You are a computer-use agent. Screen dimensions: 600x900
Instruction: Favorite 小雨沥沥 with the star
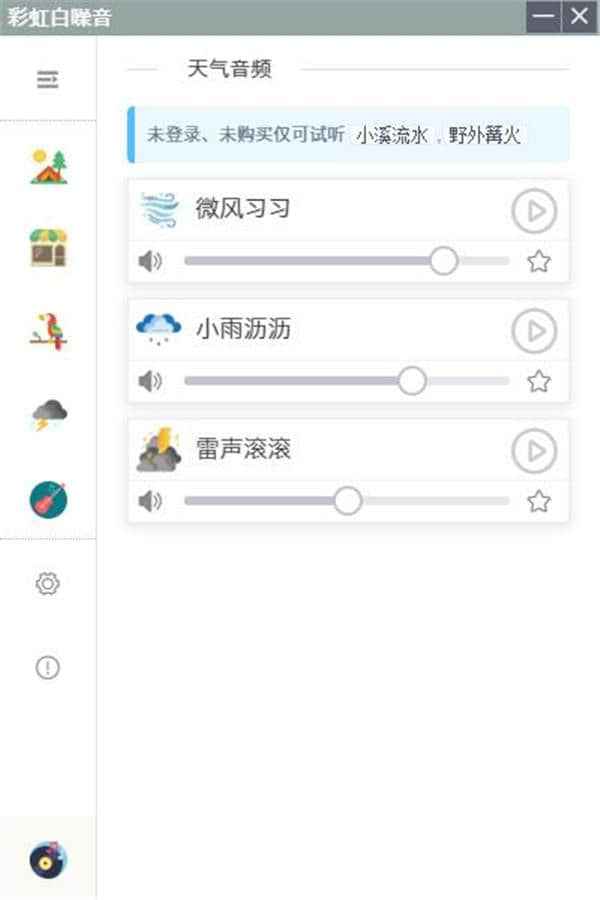539,381
